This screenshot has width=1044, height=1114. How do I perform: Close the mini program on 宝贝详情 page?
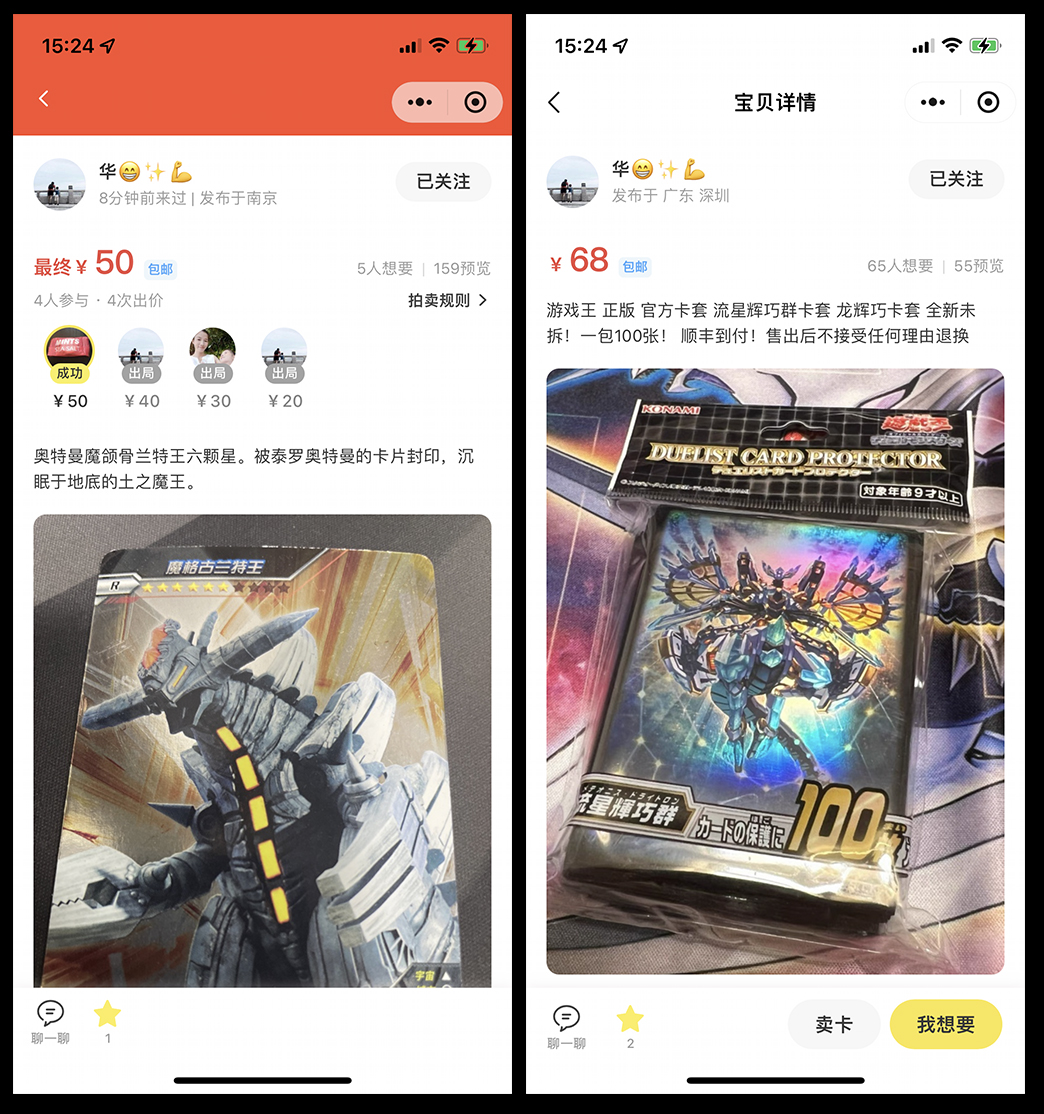pos(988,102)
